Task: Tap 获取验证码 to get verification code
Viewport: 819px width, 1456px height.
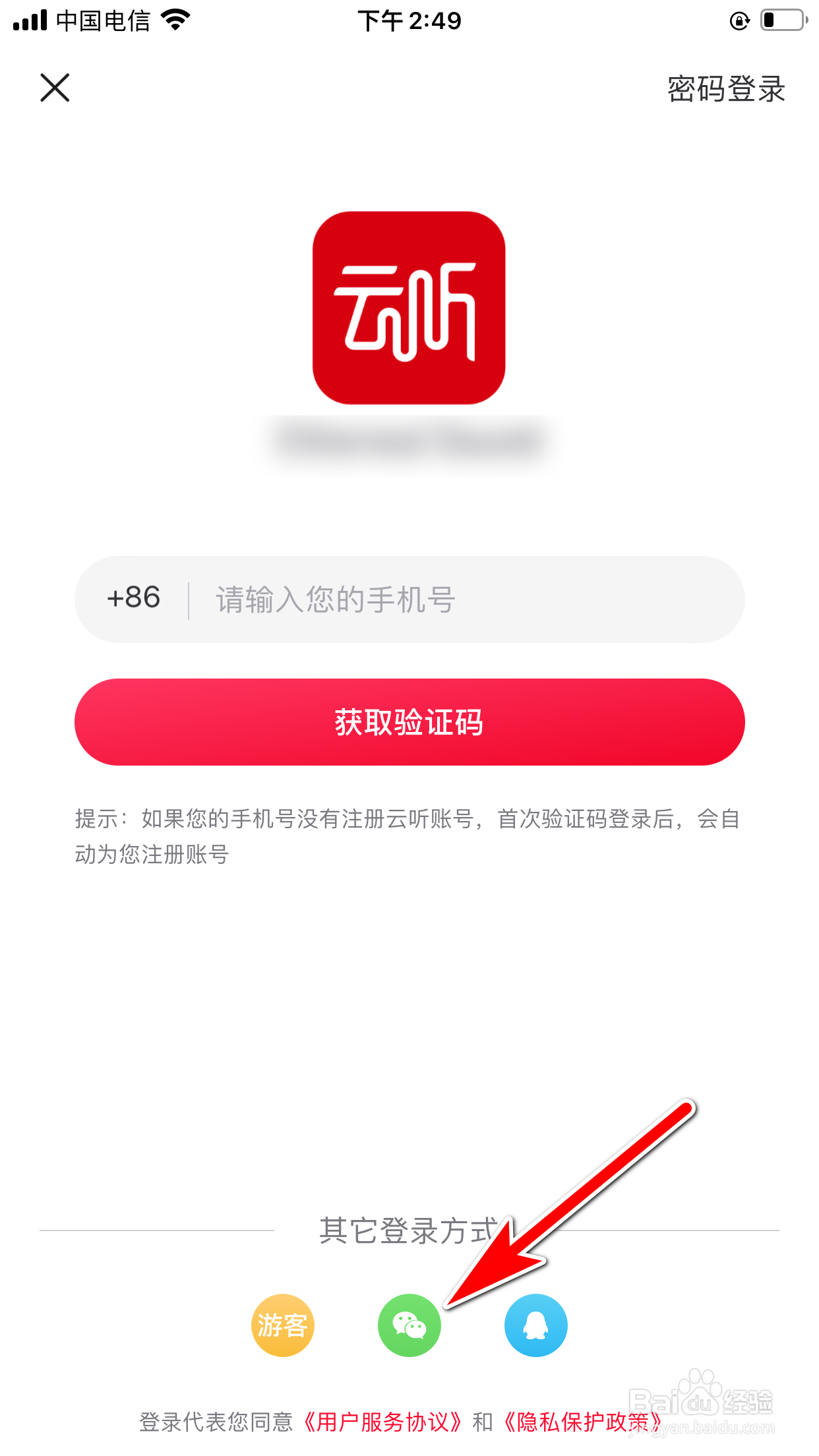Action: 409,722
